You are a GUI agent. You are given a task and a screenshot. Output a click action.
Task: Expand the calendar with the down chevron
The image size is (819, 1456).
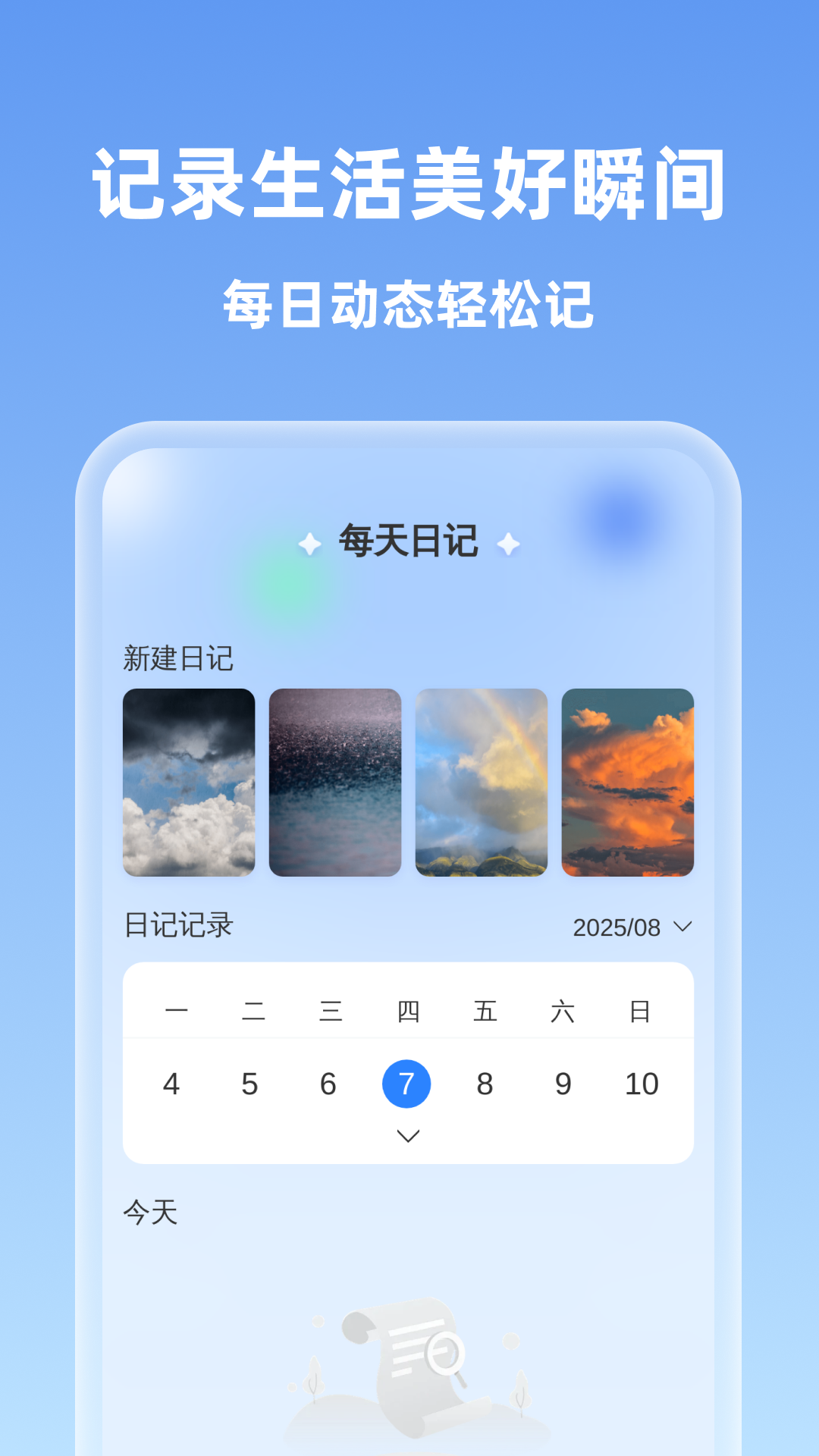pyautogui.click(x=407, y=1135)
